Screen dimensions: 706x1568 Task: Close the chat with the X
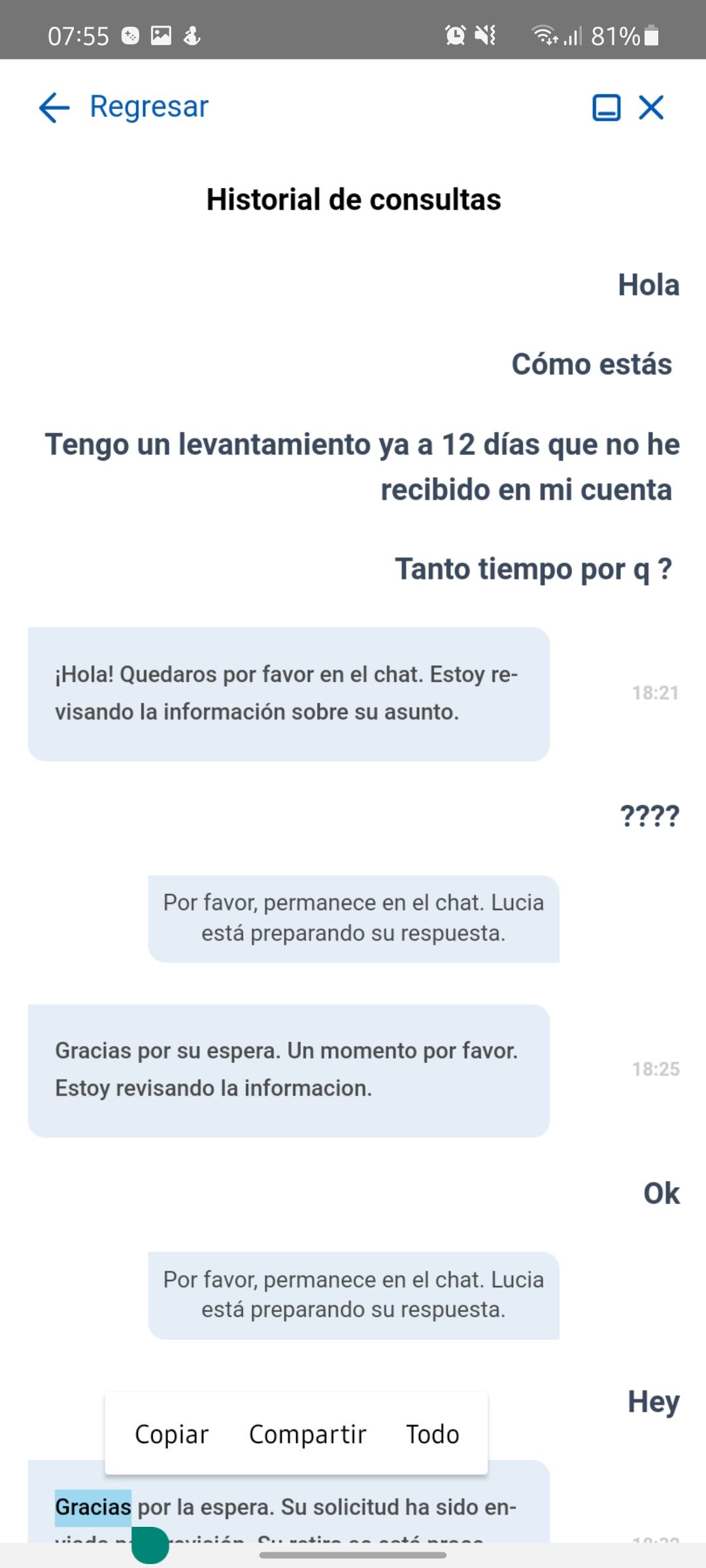[651, 108]
